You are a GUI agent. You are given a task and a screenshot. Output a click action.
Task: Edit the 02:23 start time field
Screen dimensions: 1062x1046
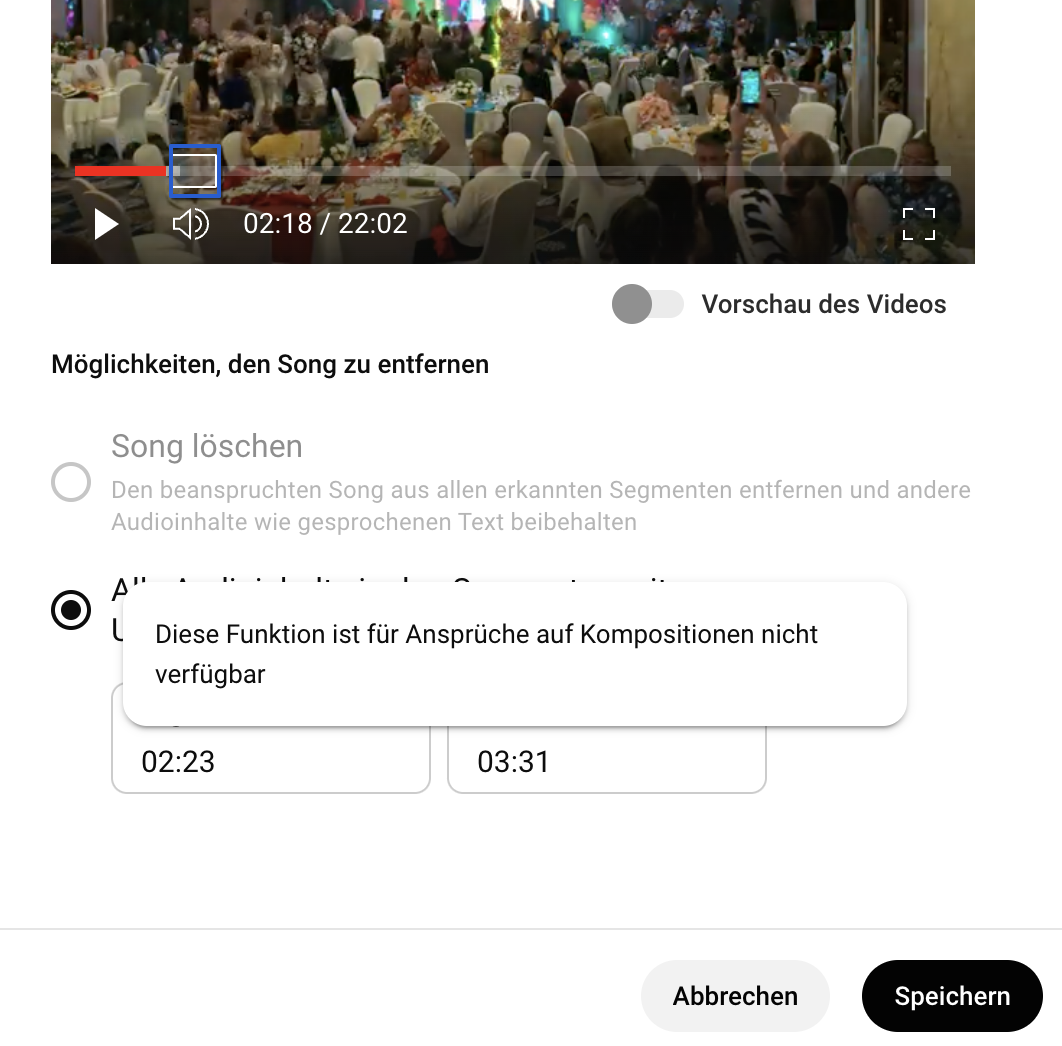tap(270, 761)
